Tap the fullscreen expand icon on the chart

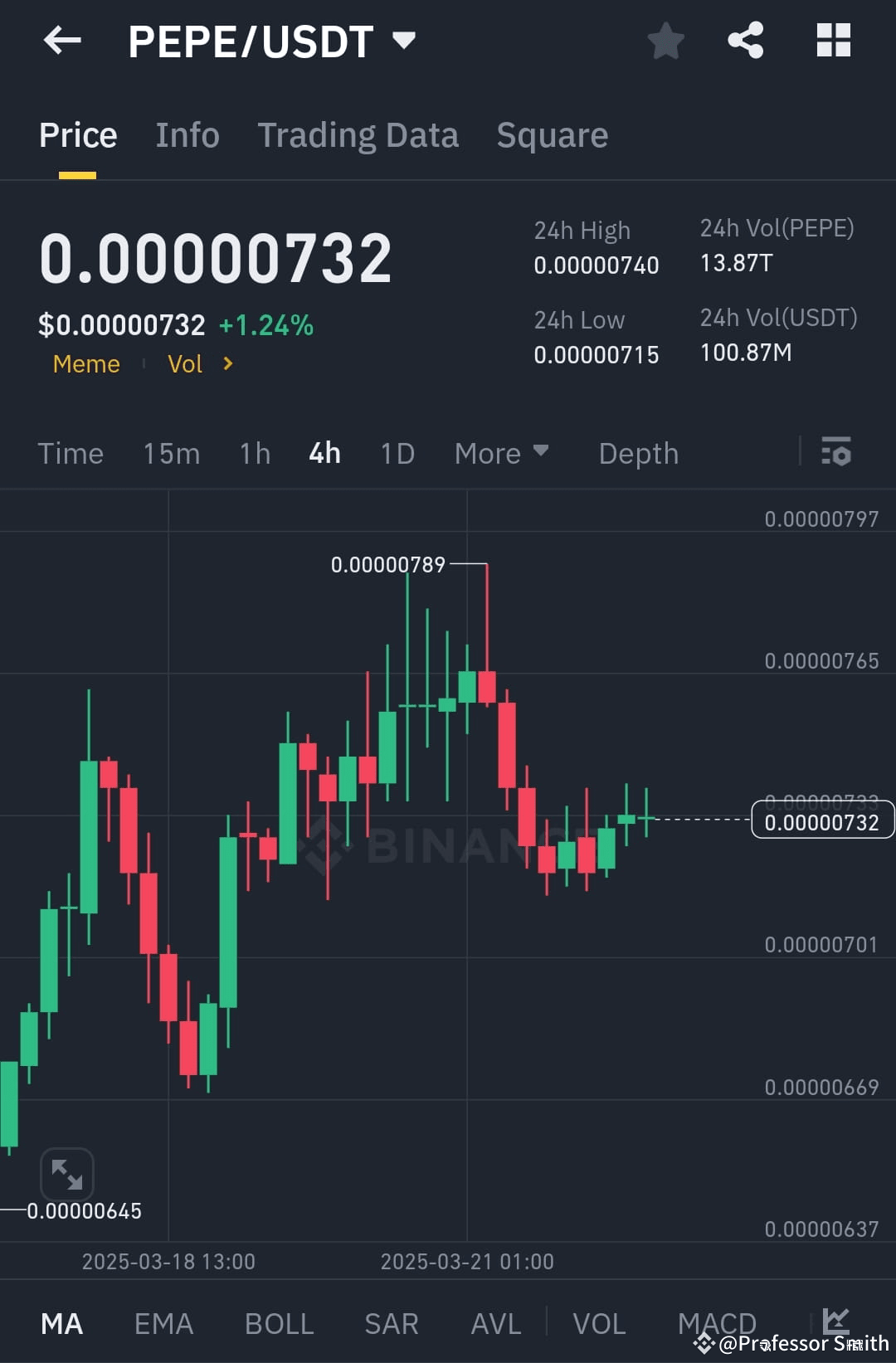pyautogui.click(x=68, y=1174)
